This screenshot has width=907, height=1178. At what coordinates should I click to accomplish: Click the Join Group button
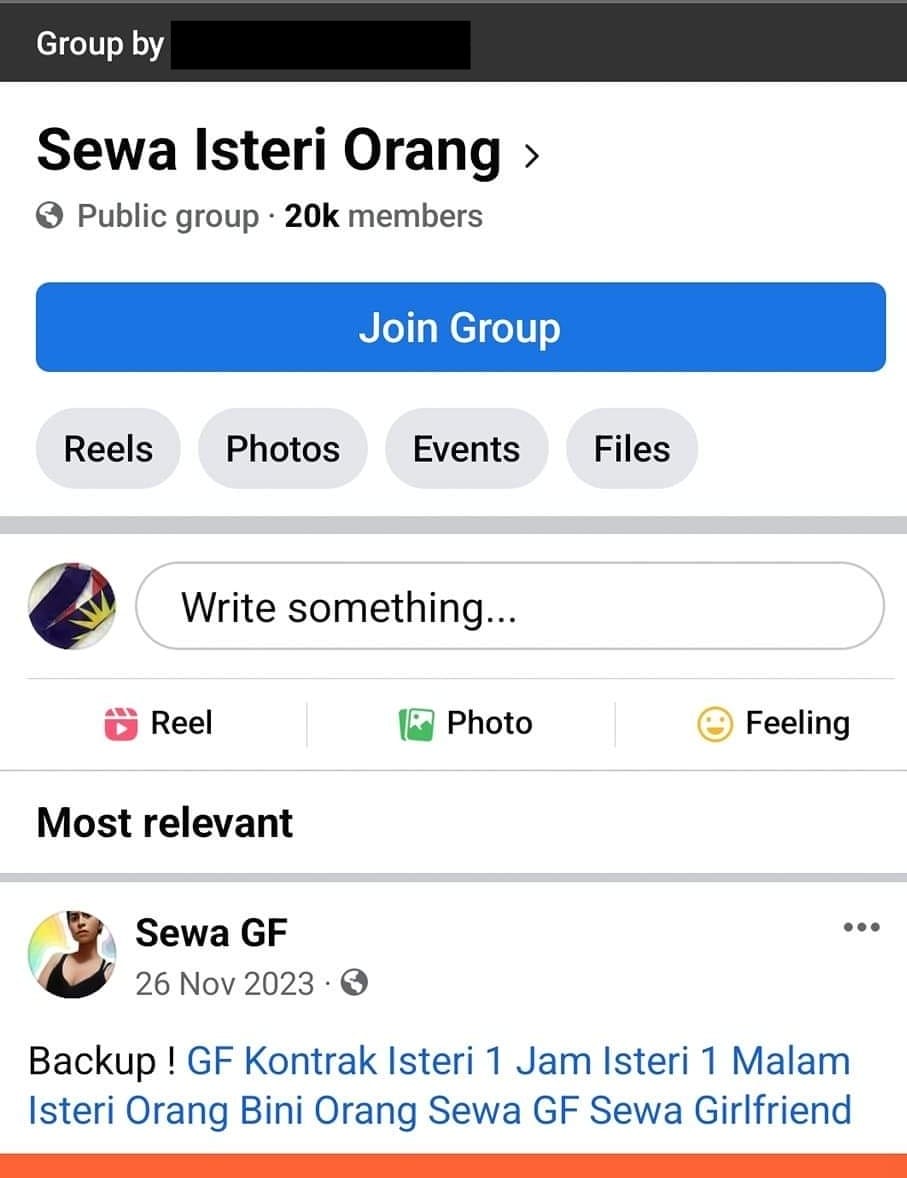pyautogui.click(x=460, y=327)
